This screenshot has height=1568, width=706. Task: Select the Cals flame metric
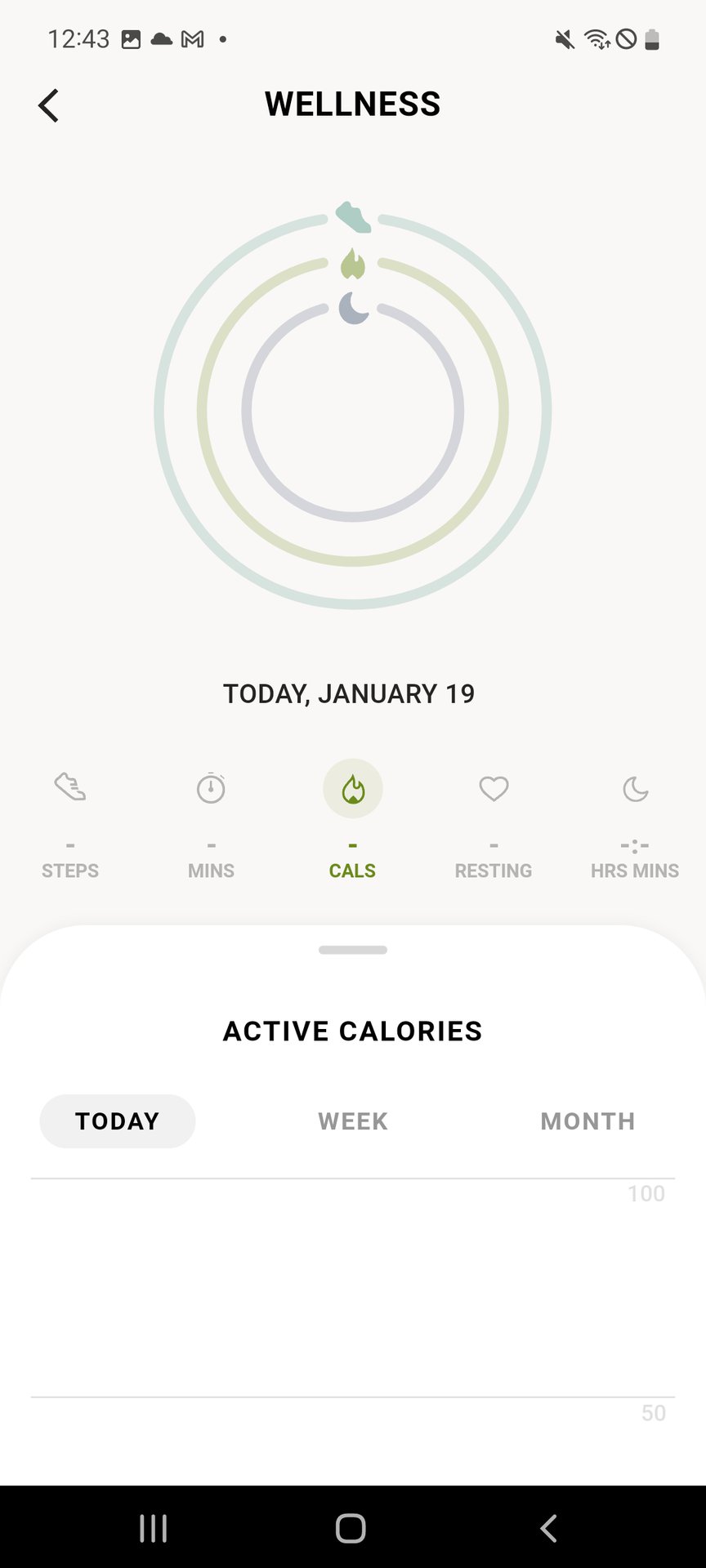pos(353,789)
